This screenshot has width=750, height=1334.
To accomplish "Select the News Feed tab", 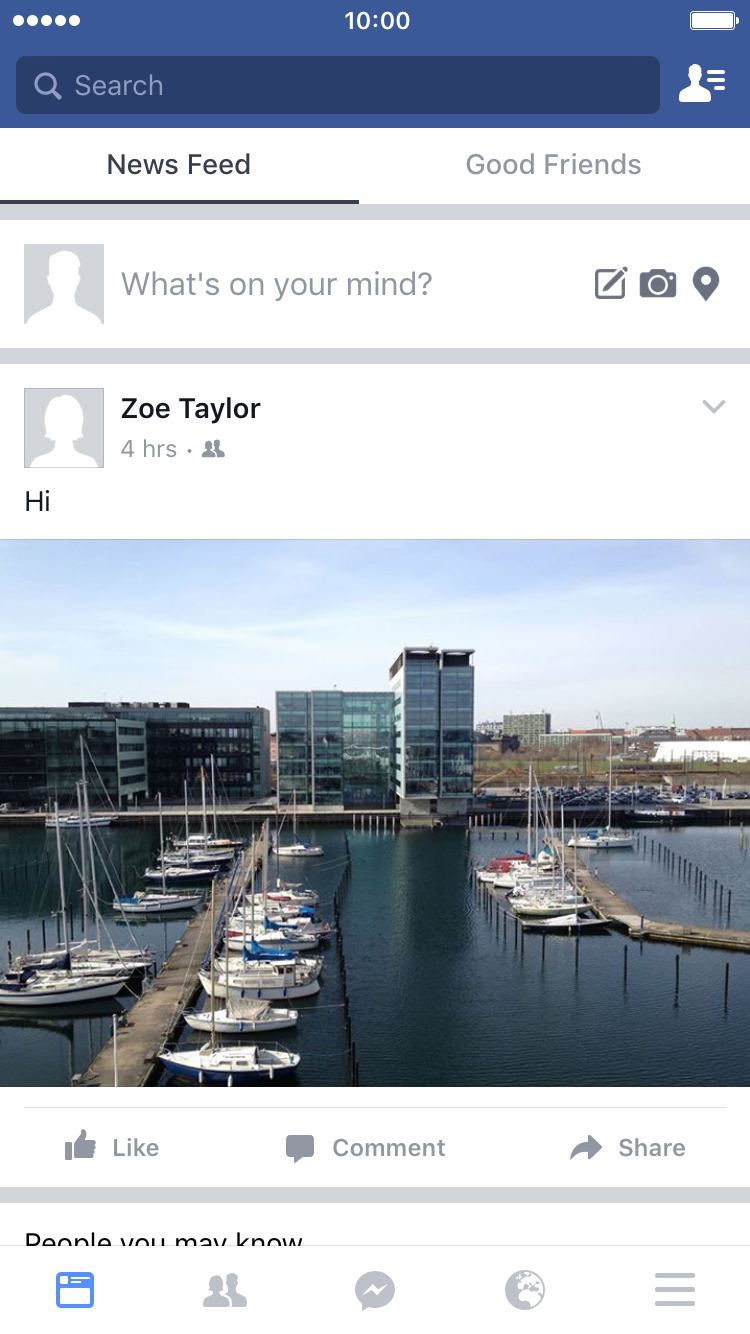I will click(179, 165).
